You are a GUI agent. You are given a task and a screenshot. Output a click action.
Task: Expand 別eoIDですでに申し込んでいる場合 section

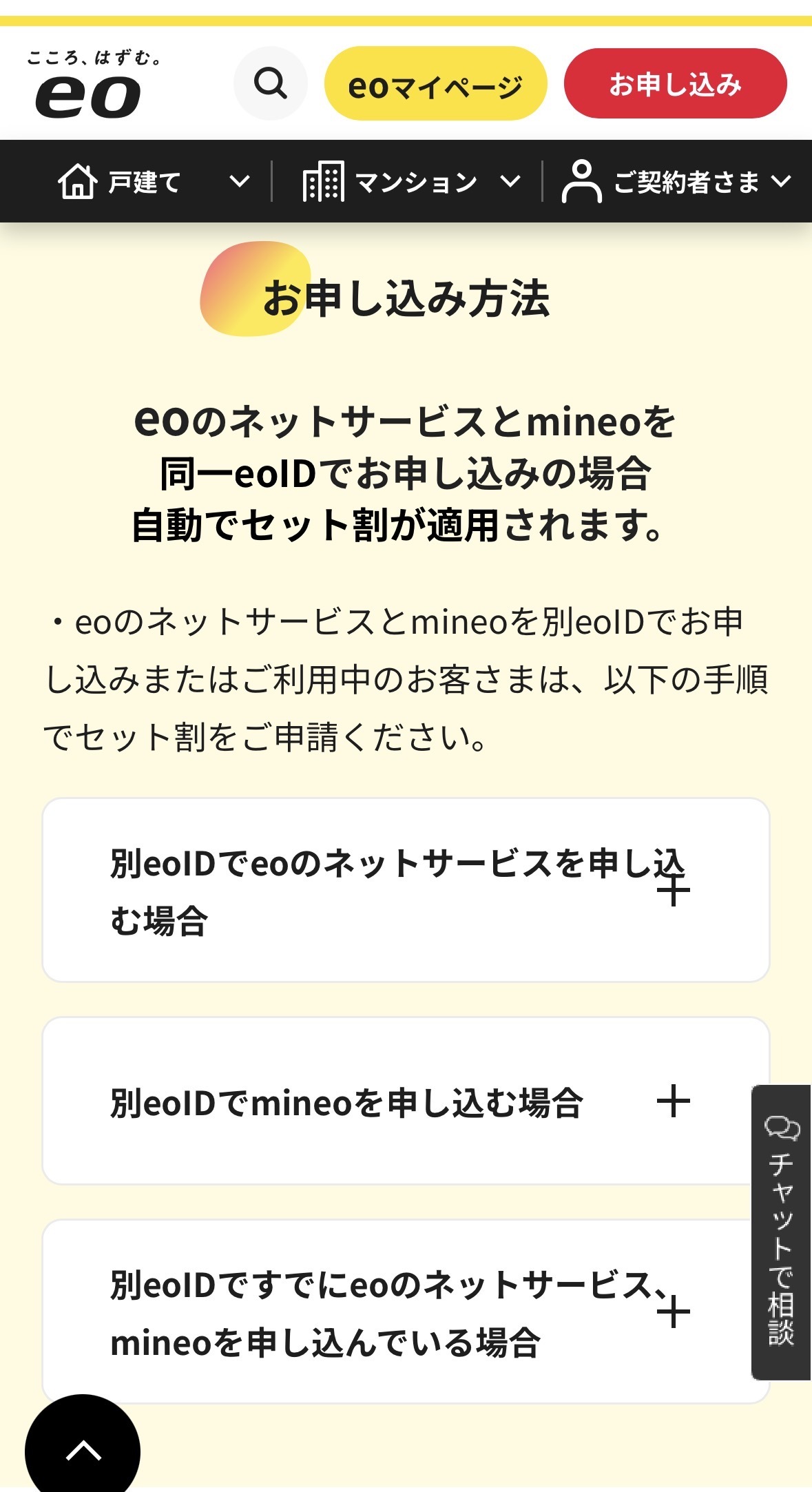[405, 1312]
